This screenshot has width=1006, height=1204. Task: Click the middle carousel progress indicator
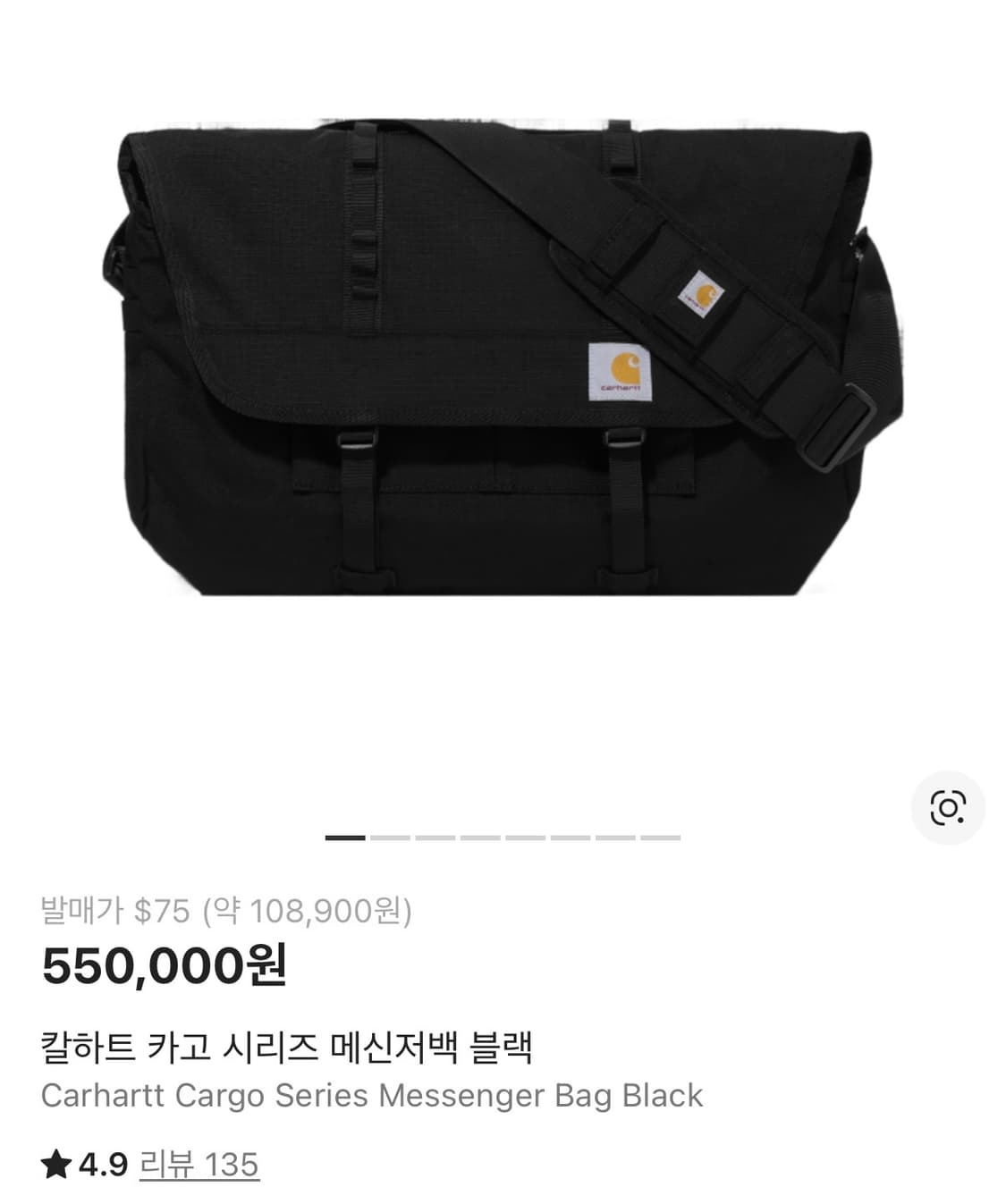point(525,838)
